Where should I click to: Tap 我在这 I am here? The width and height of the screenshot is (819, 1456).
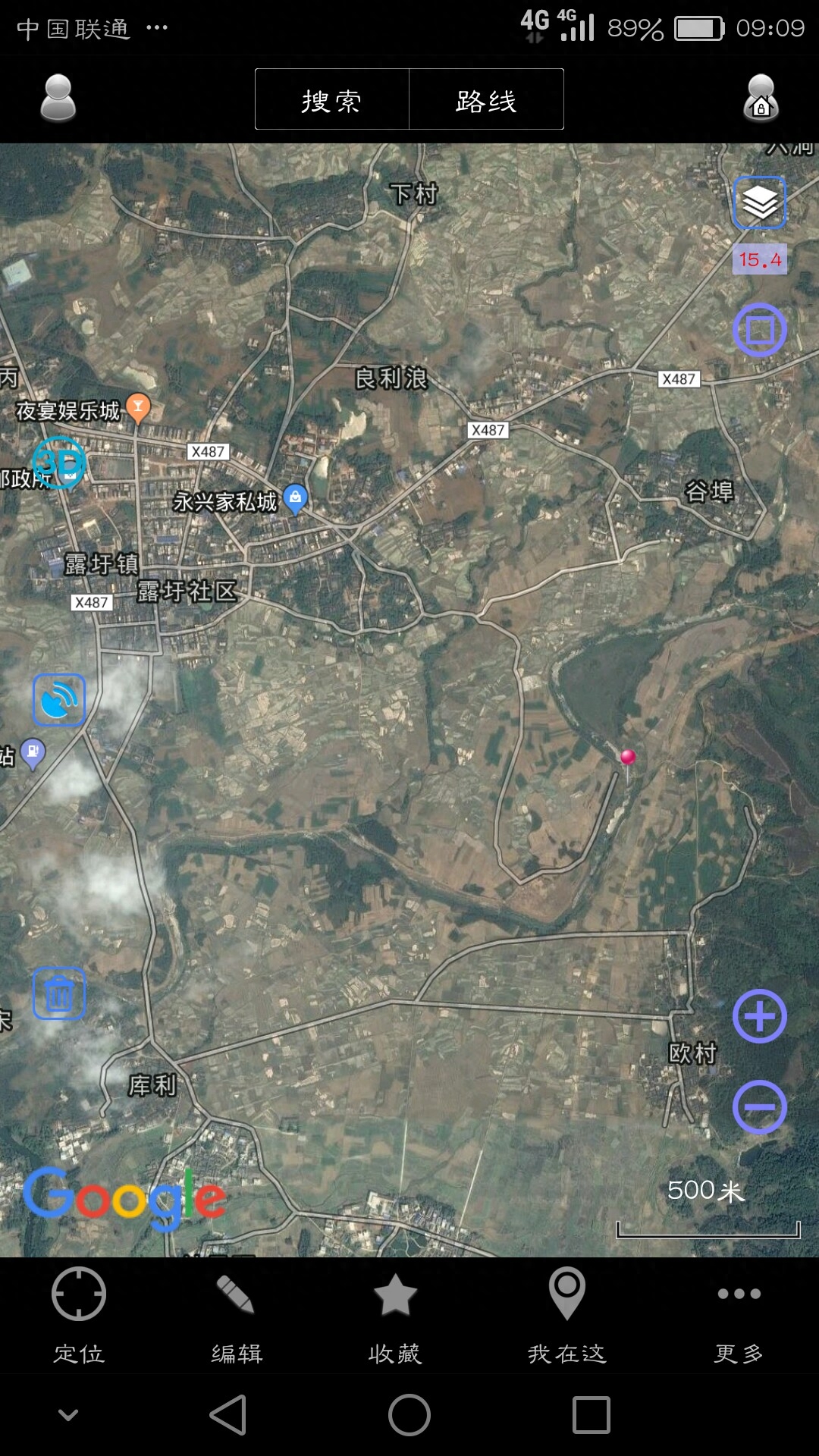[567, 1316]
